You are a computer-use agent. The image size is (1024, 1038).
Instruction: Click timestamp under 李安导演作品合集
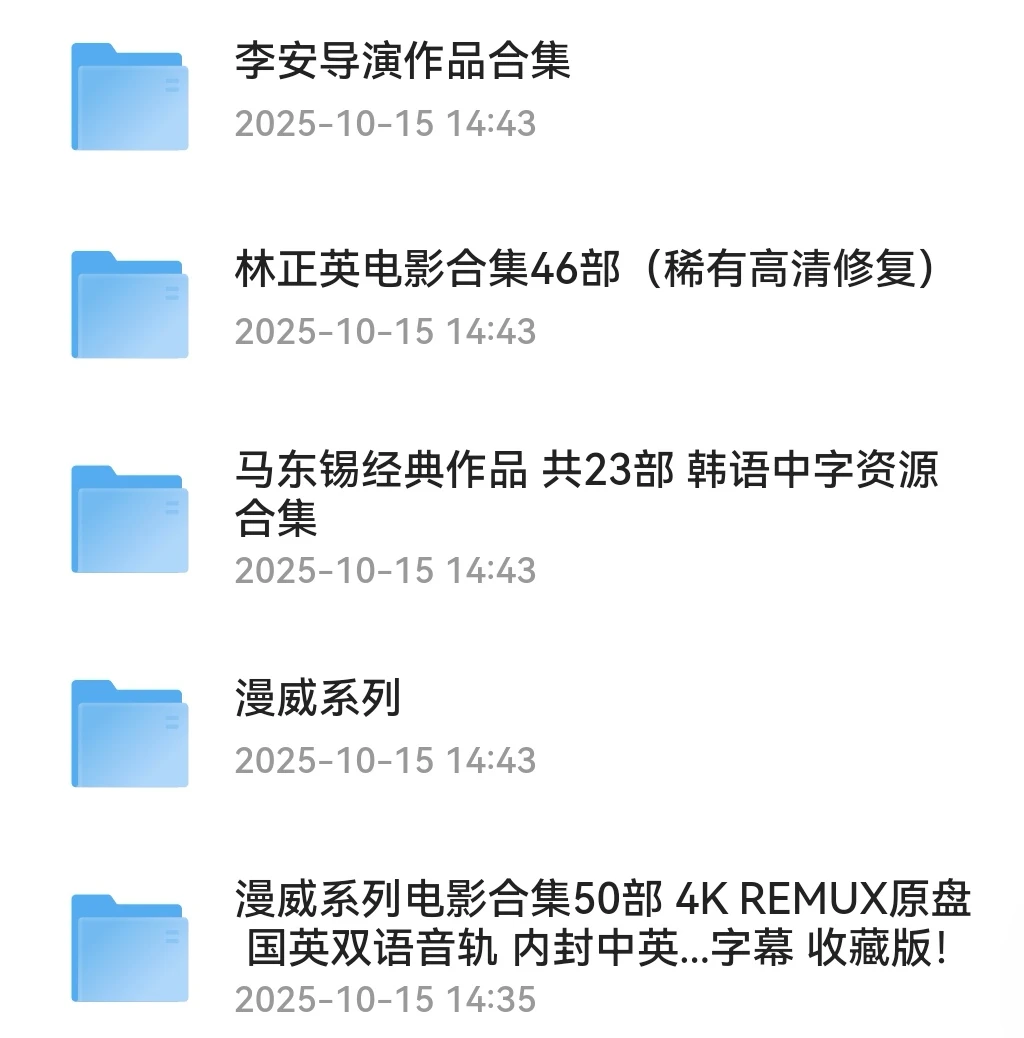pos(385,125)
